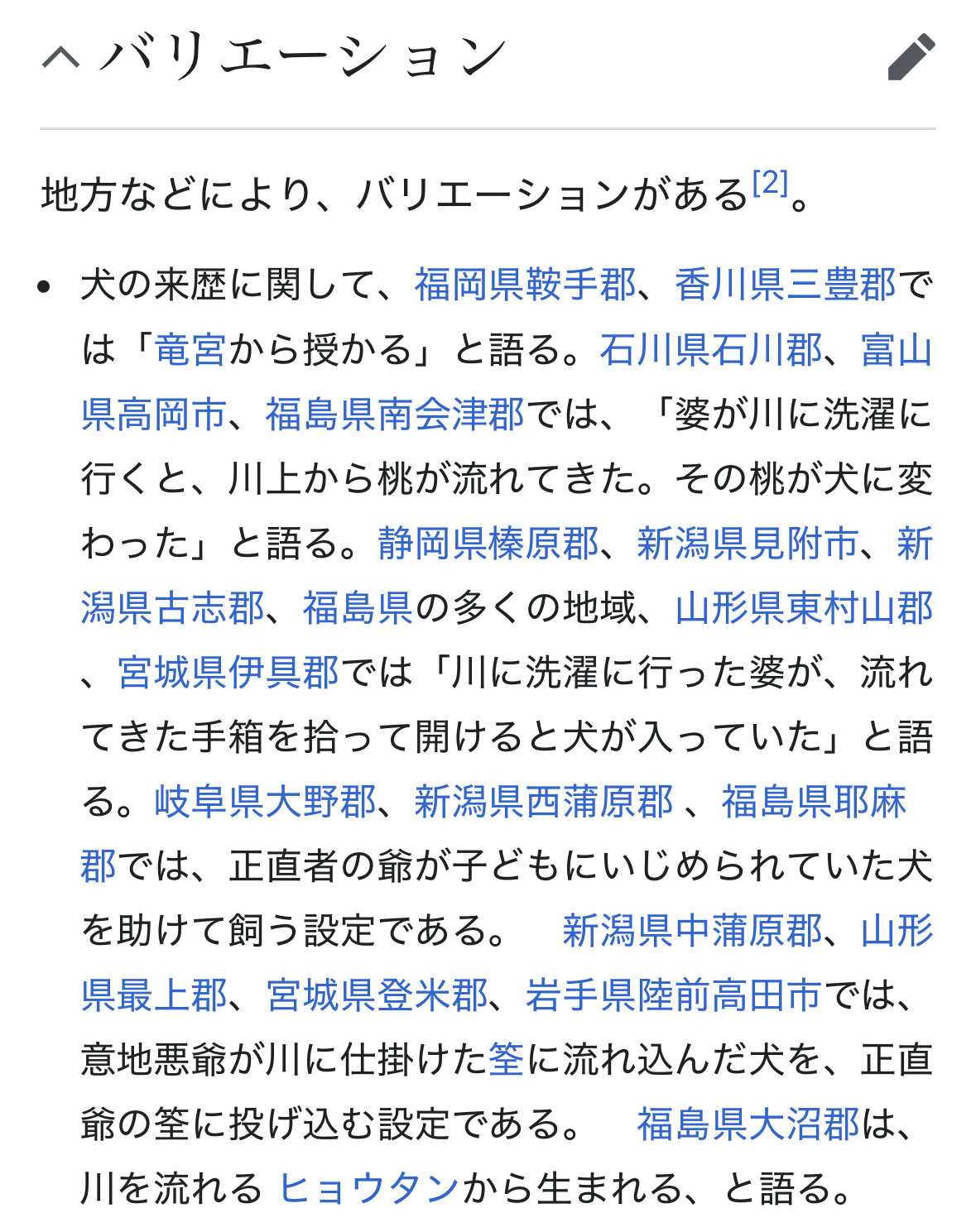The image size is (976, 1232).
Task: Open the 新潟県中蒲原郡 link
Action: [x=692, y=931]
